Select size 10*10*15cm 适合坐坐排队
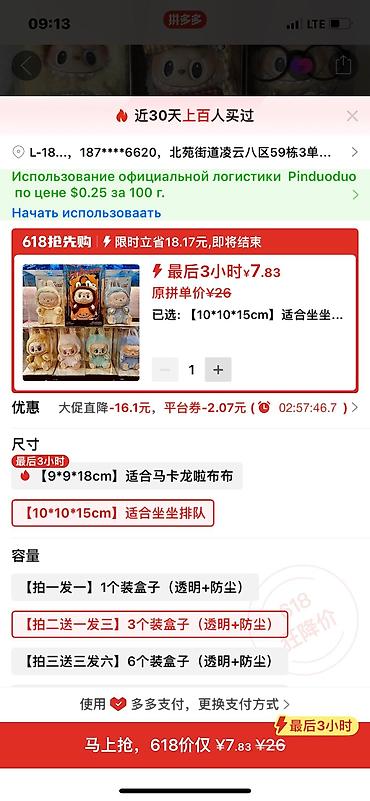Screen dimensions: 370x801 (112, 513)
